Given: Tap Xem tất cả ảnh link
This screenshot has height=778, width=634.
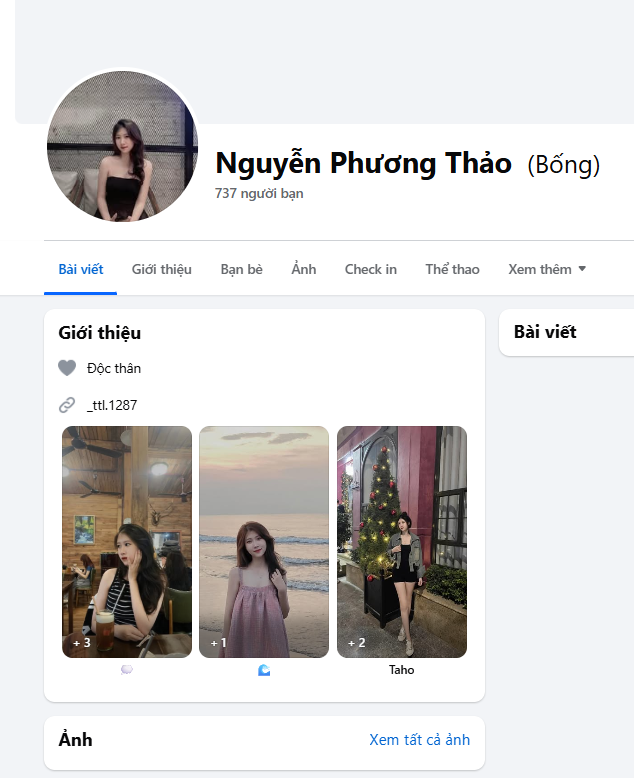Looking at the screenshot, I should click(x=419, y=740).
